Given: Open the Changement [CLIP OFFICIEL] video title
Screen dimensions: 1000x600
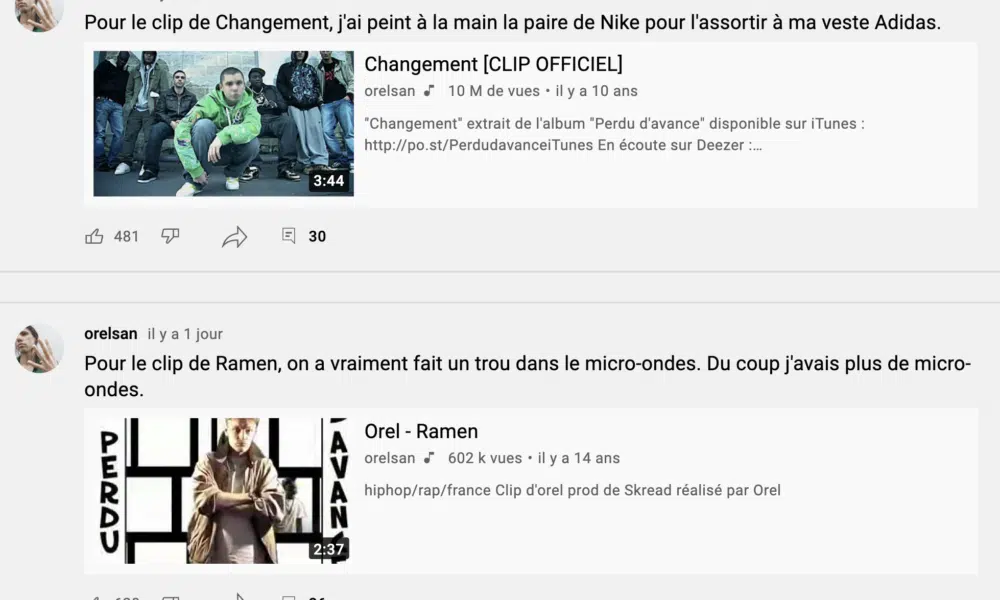Looking at the screenshot, I should [x=493, y=65].
